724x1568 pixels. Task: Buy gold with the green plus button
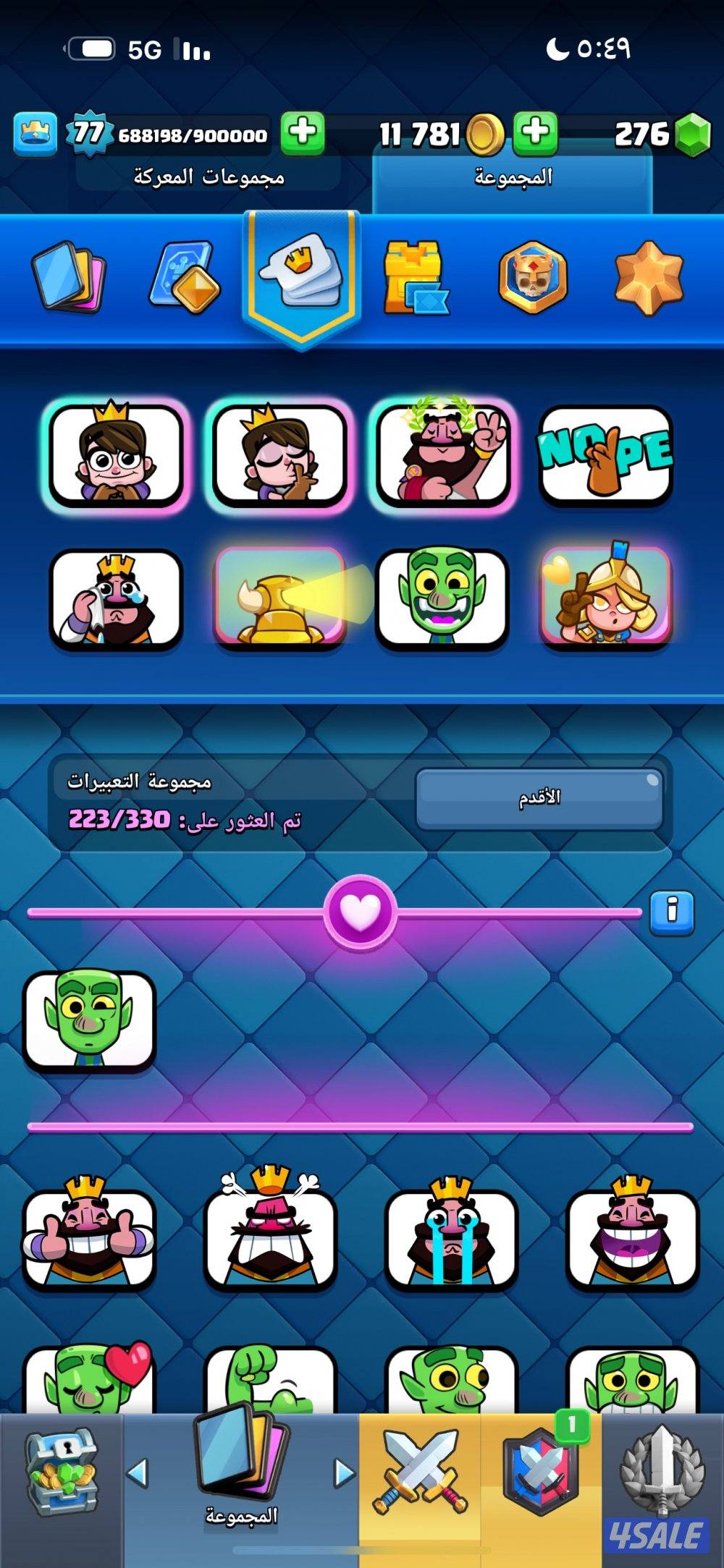[x=534, y=132]
